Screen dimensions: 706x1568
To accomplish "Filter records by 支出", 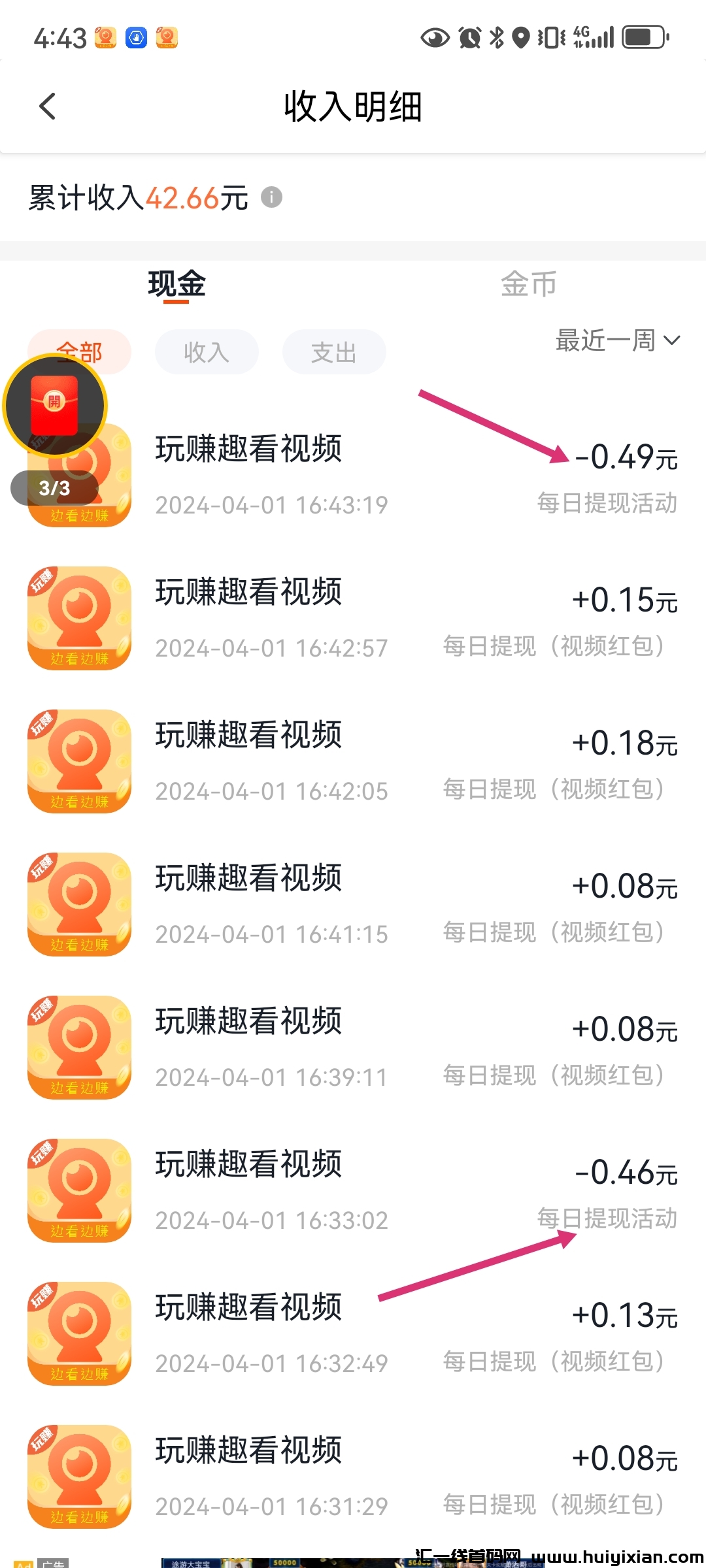I will [x=334, y=352].
